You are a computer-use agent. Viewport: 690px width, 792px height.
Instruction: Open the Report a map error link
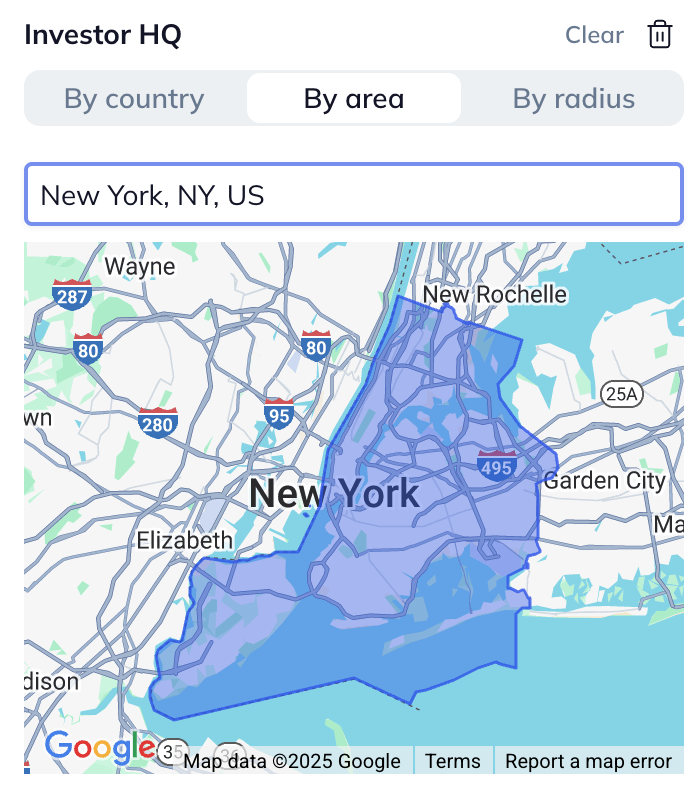[588, 761]
